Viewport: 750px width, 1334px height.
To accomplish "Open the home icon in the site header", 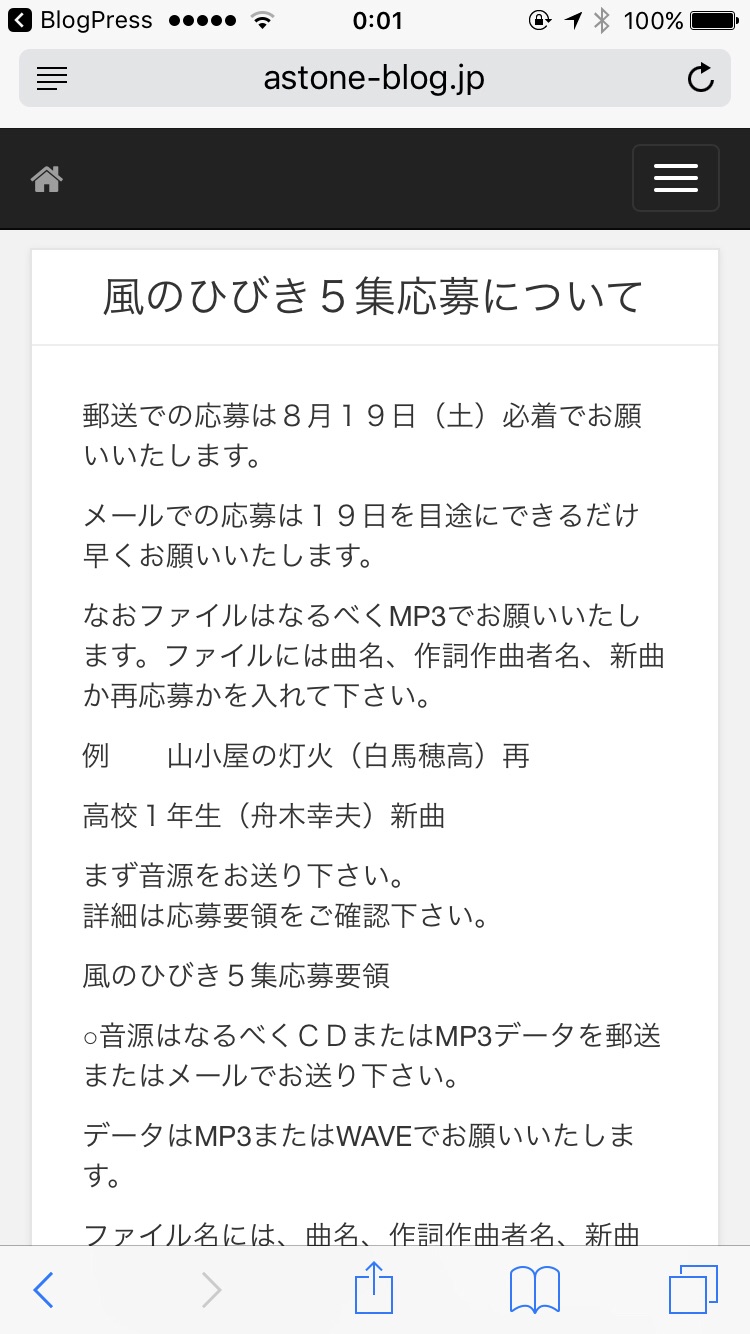I will pyautogui.click(x=47, y=180).
